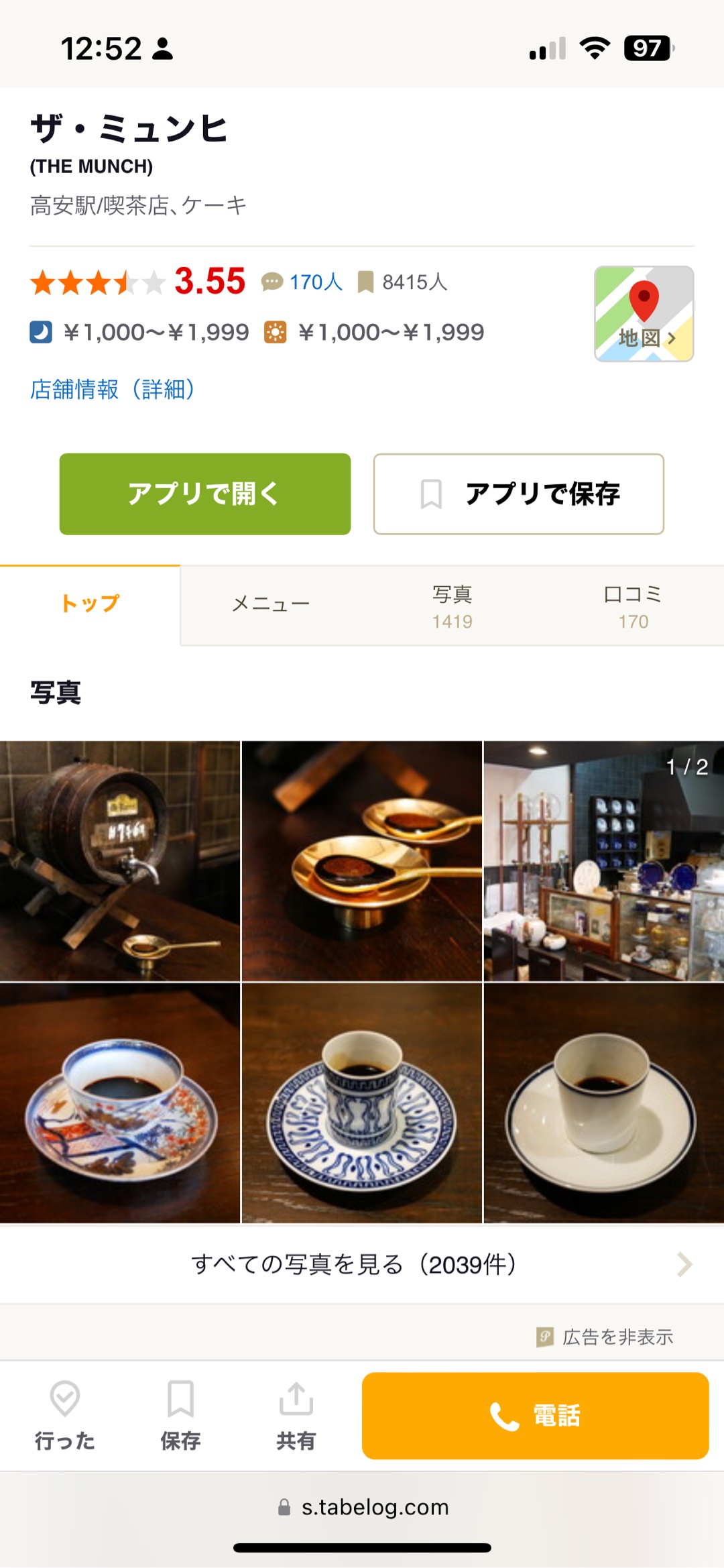
Task: Switch to the メニュー tab
Action: point(271,605)
